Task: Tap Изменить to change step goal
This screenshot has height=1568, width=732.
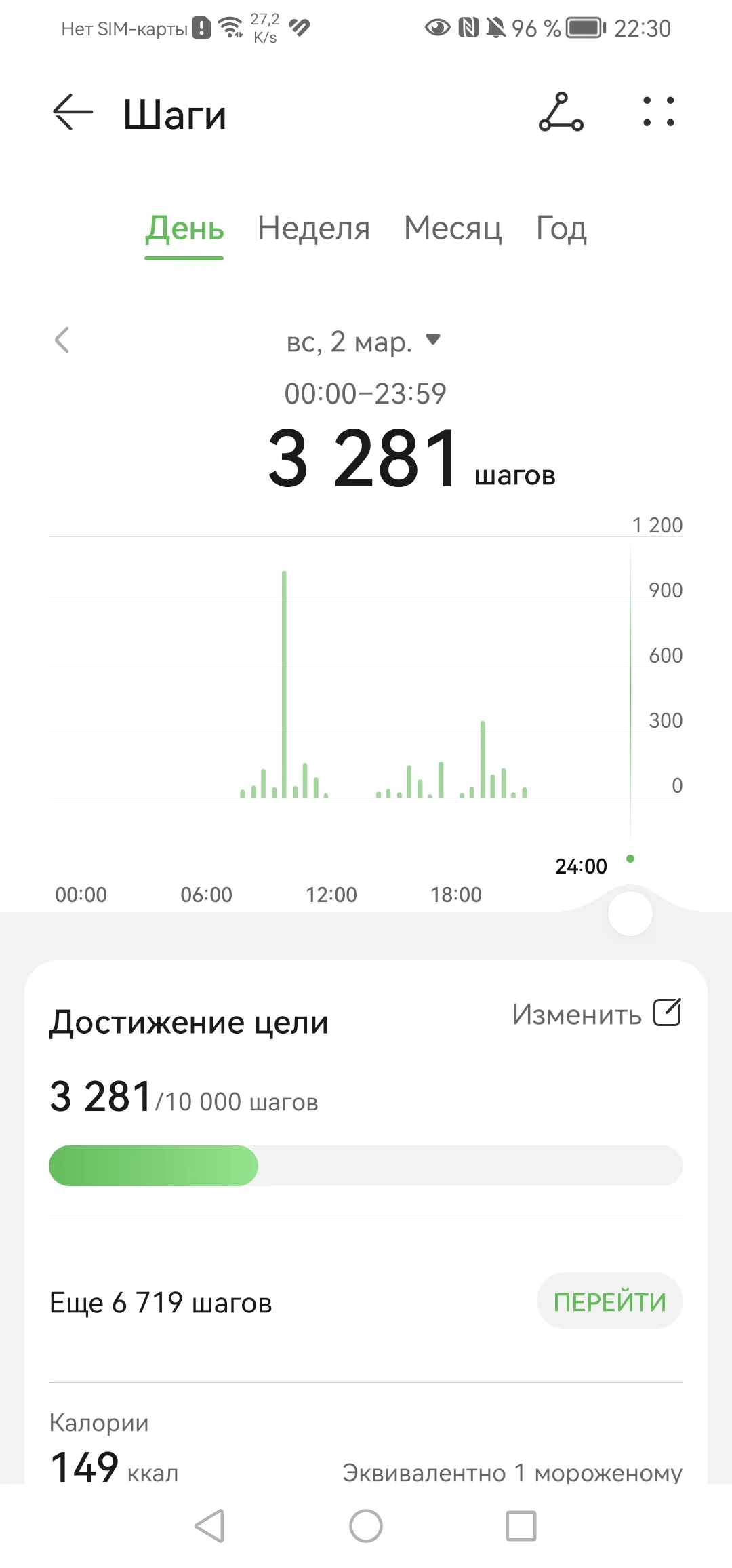Action: pos(577,1014)
